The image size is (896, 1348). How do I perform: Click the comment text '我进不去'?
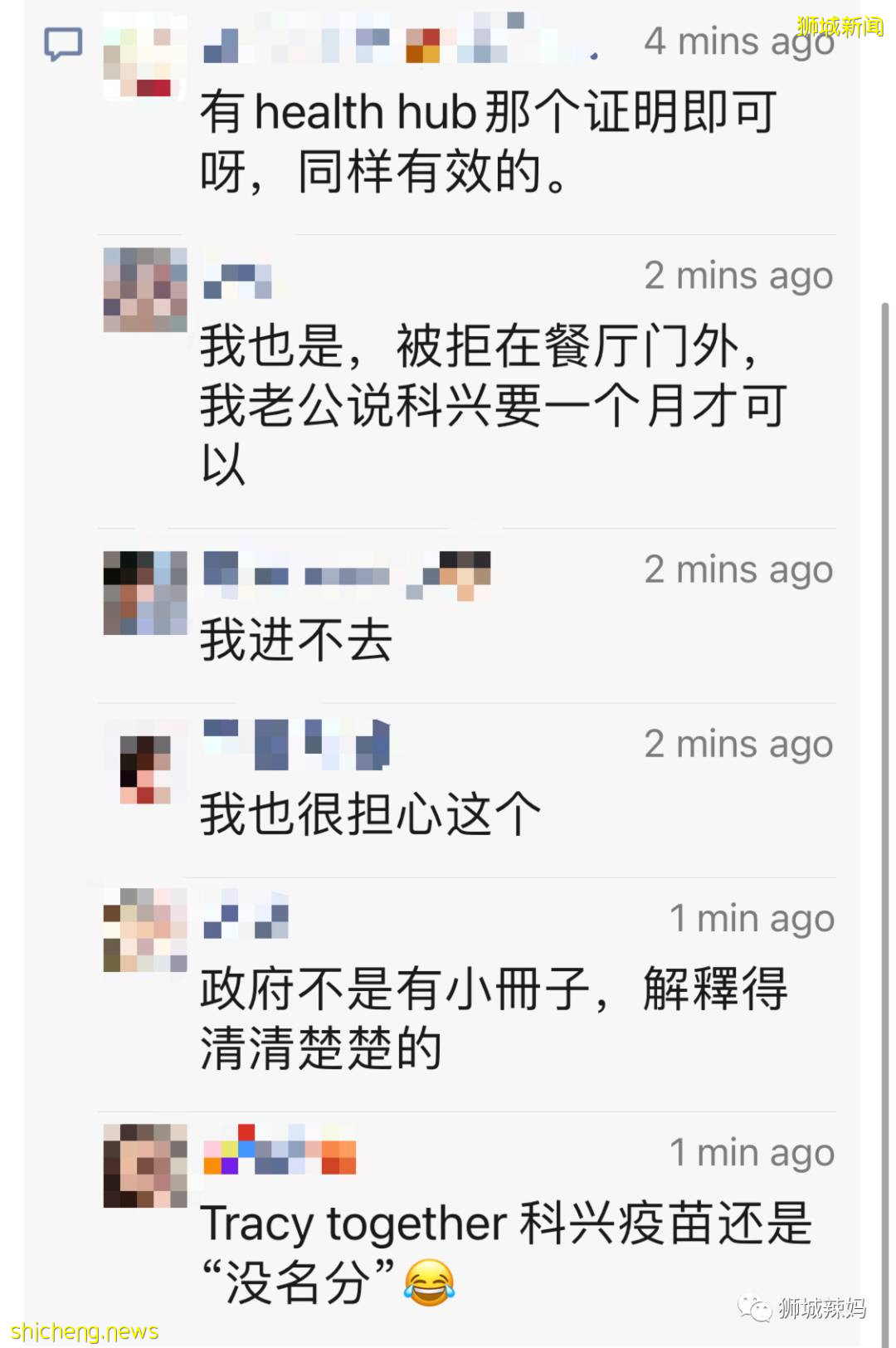tap(295, 639)
